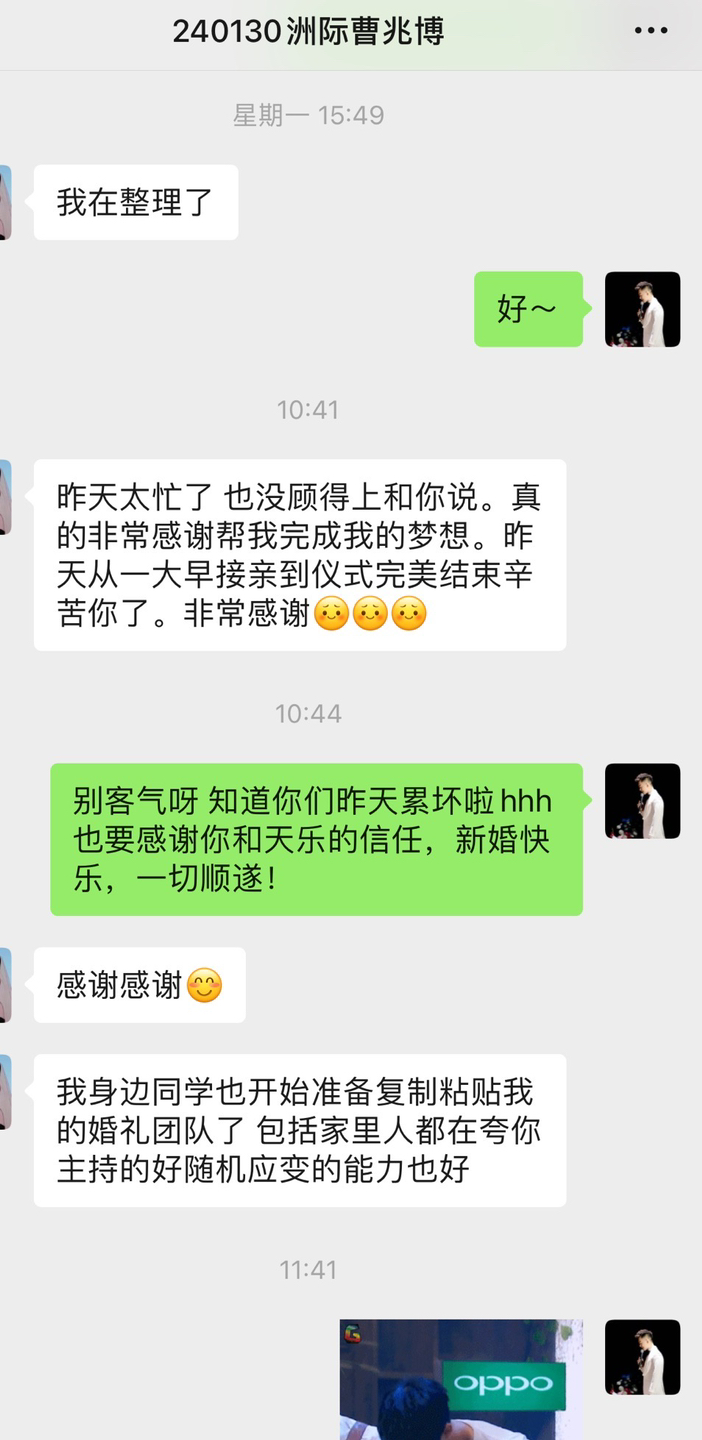Tap contact's avatar beside 我在整理了 message

point(5,202)
